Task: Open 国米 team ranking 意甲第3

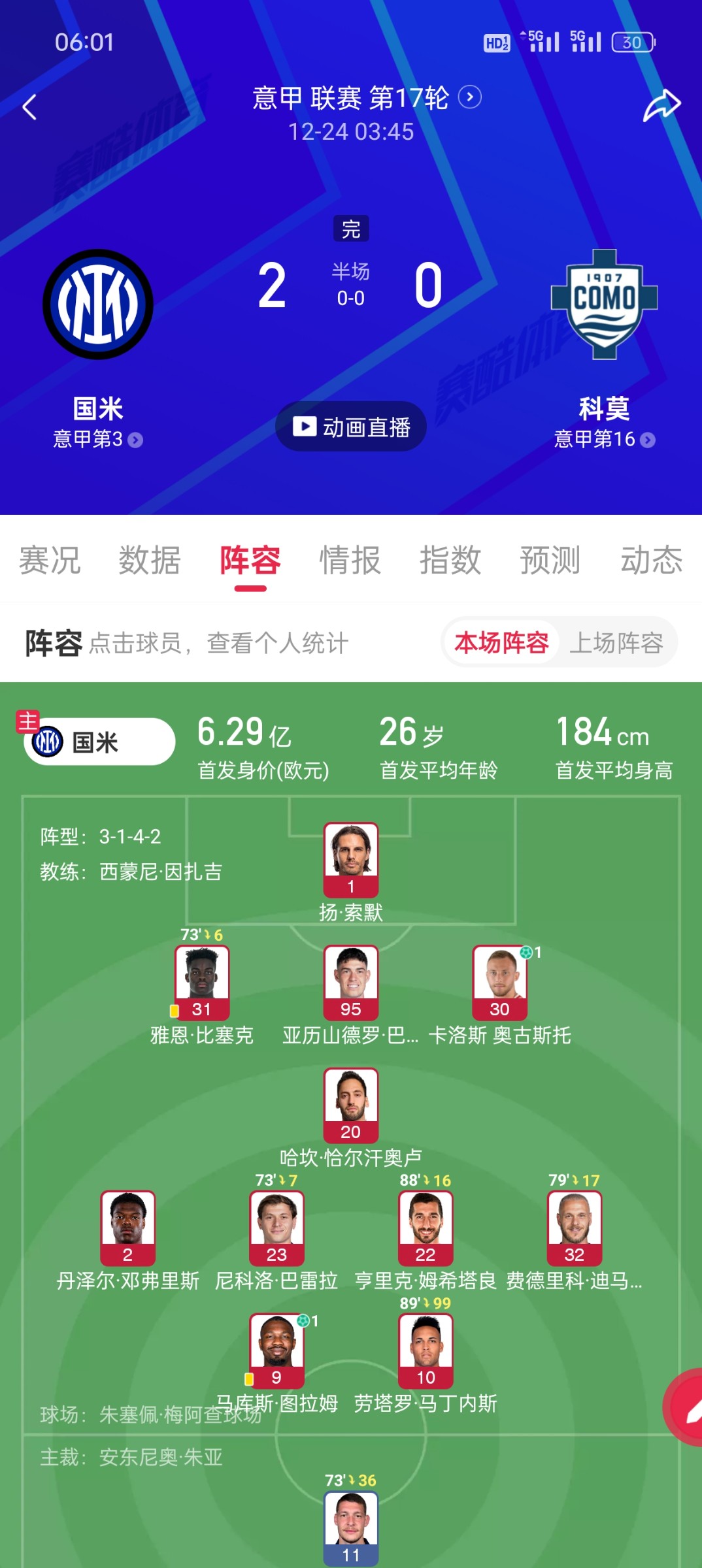Action: click(x=97, y=439)
